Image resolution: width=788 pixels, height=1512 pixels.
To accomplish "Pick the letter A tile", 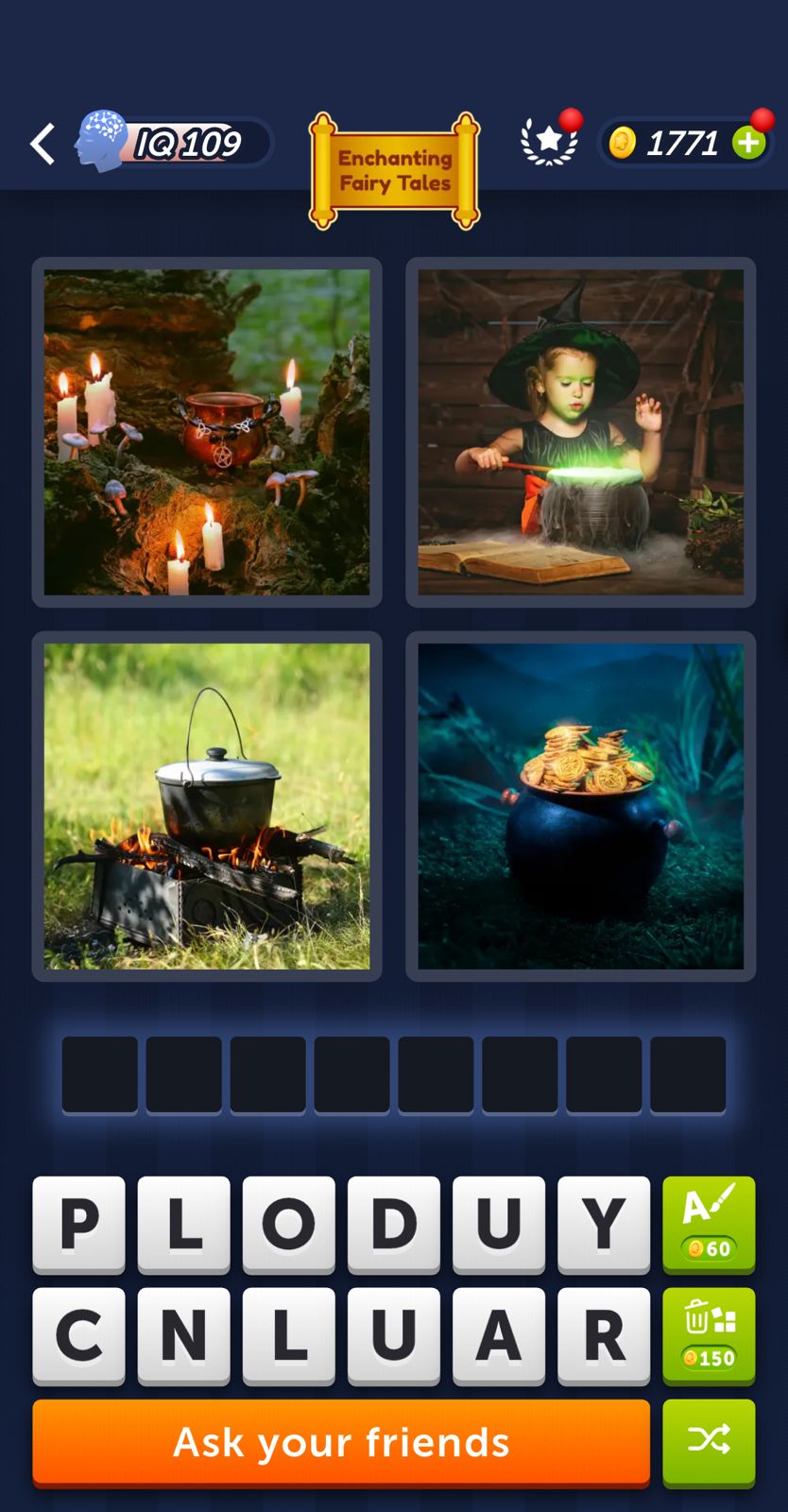I will pyautogui.click(x=499, y=1335).
